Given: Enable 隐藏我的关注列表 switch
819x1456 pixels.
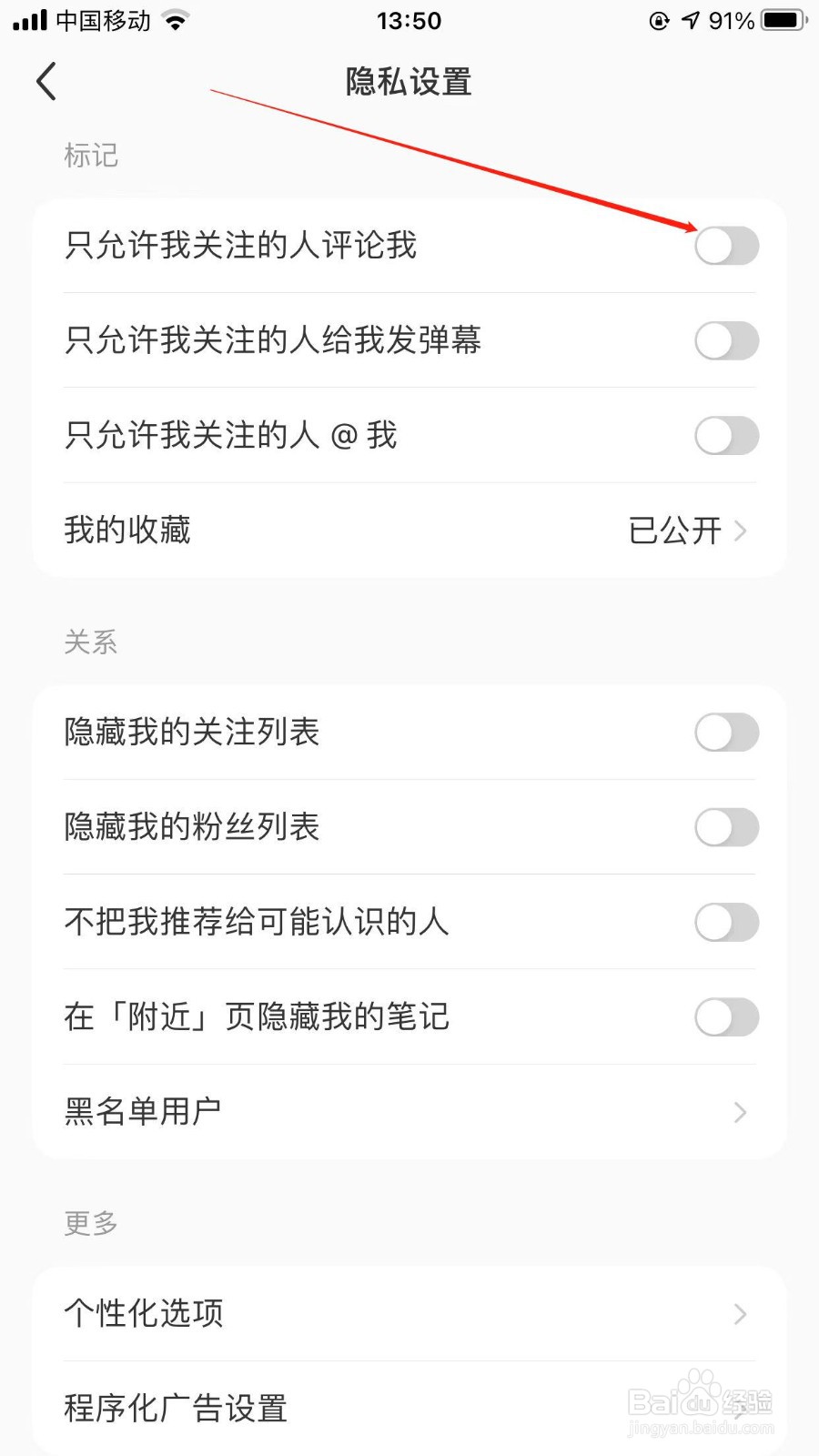Looking at the screenshot, I should tap(726, 733).
